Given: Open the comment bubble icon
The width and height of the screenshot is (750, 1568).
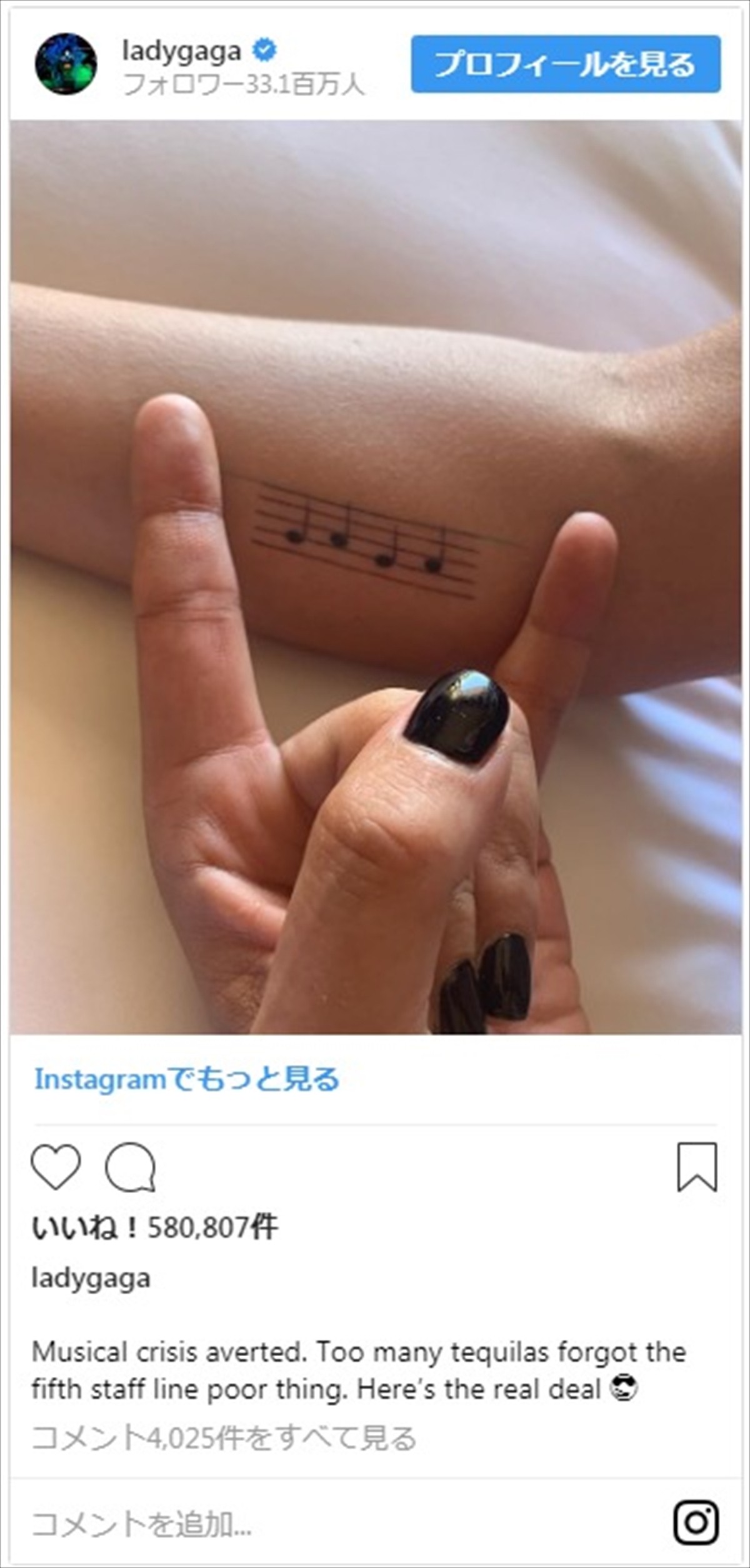Looking at the screenshot, I should tap(130, 1167).
